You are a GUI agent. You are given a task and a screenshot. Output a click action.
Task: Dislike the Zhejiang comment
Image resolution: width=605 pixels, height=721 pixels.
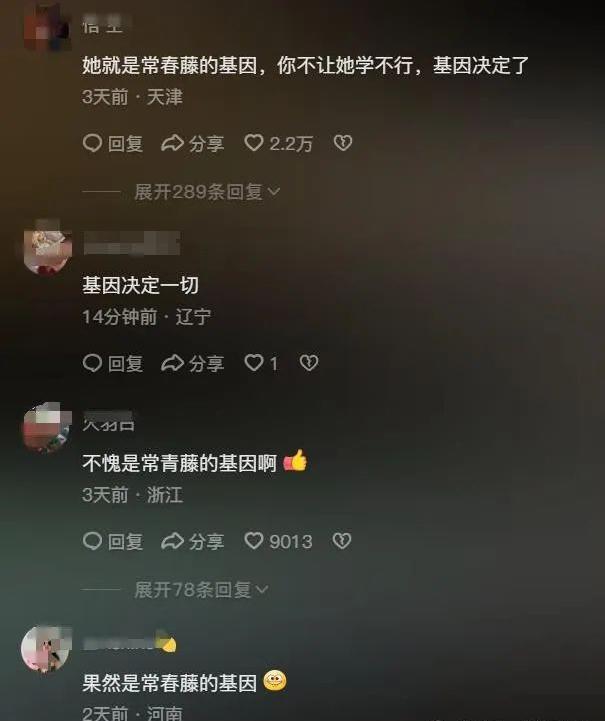pos(342,541)
